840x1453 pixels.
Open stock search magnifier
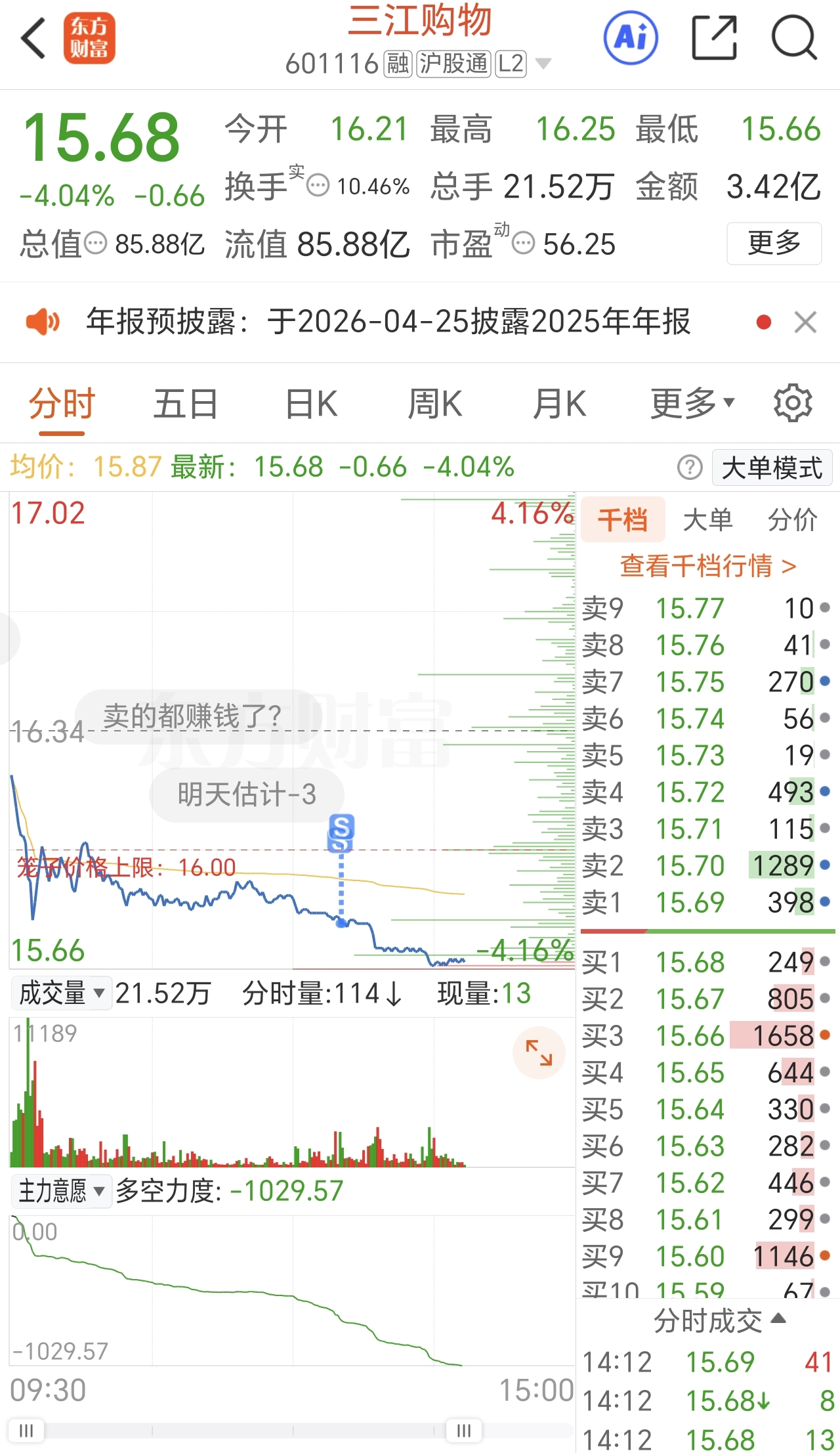click(793, 39)
